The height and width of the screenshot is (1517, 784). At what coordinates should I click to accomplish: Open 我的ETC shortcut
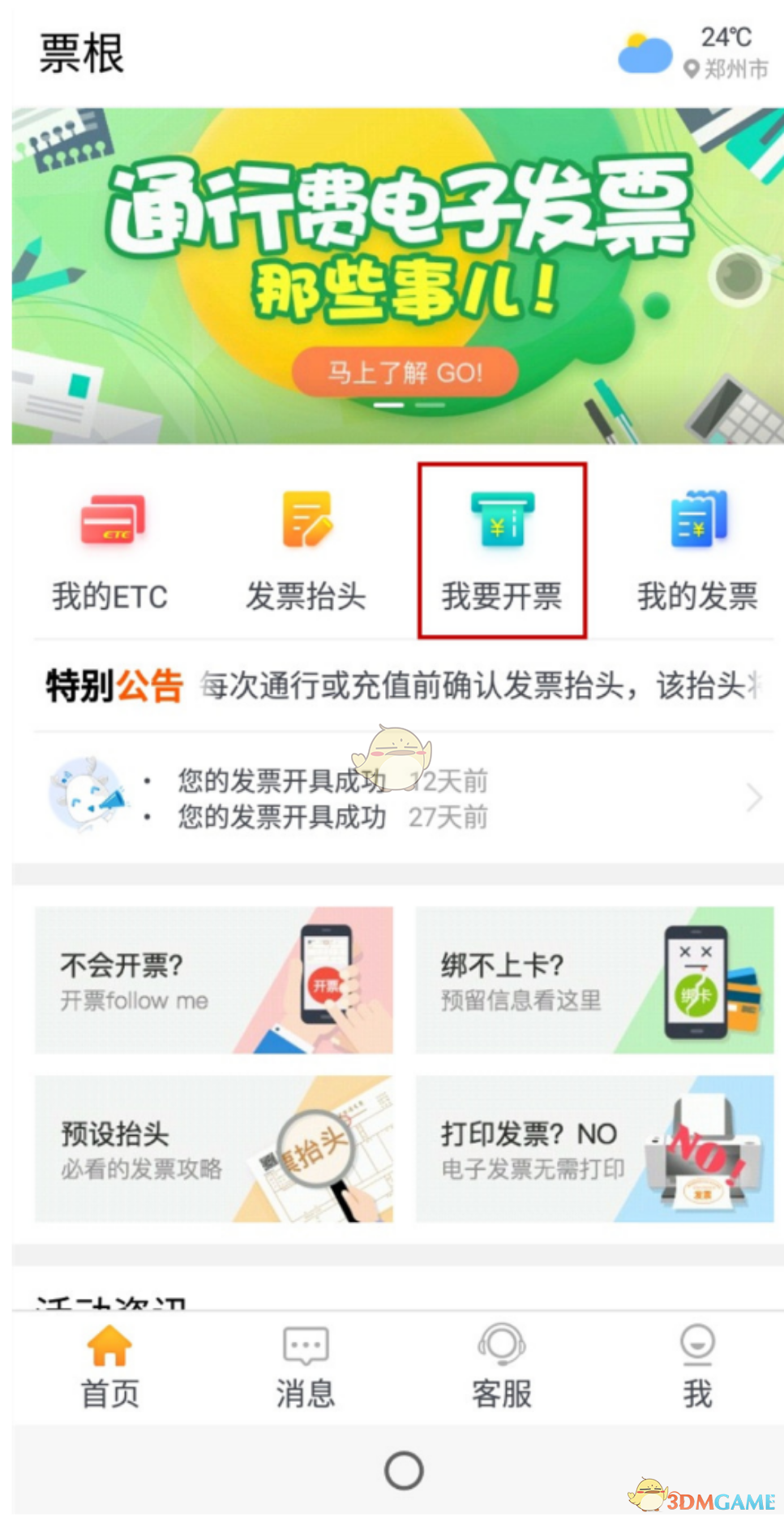click(111, 552)
